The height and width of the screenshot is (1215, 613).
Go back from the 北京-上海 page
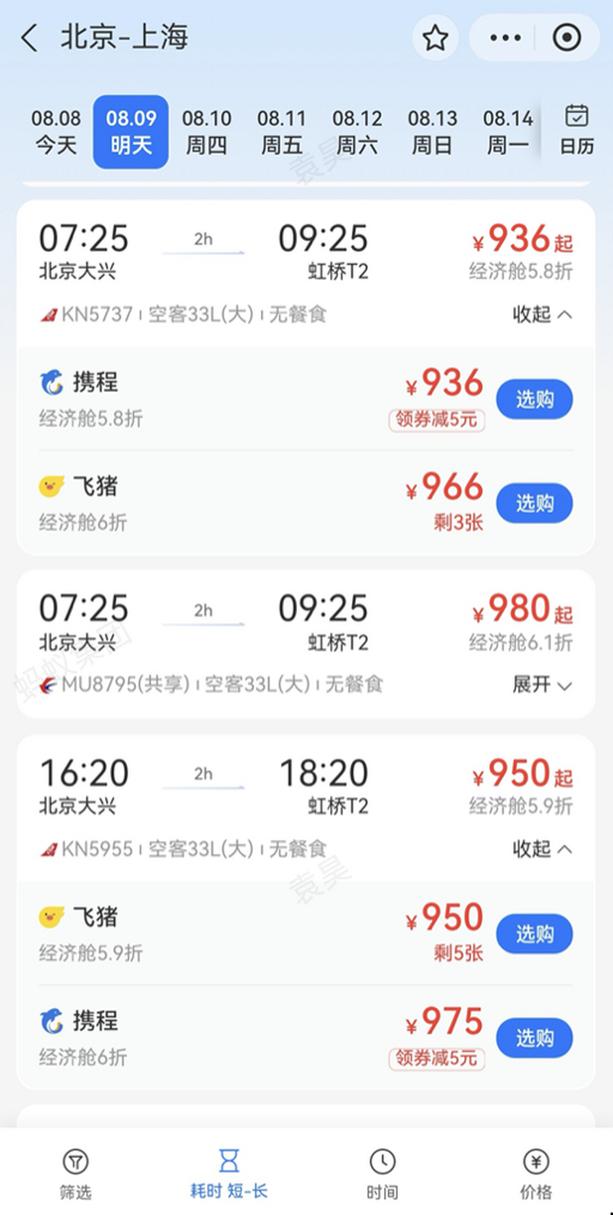tap(29, 38)
